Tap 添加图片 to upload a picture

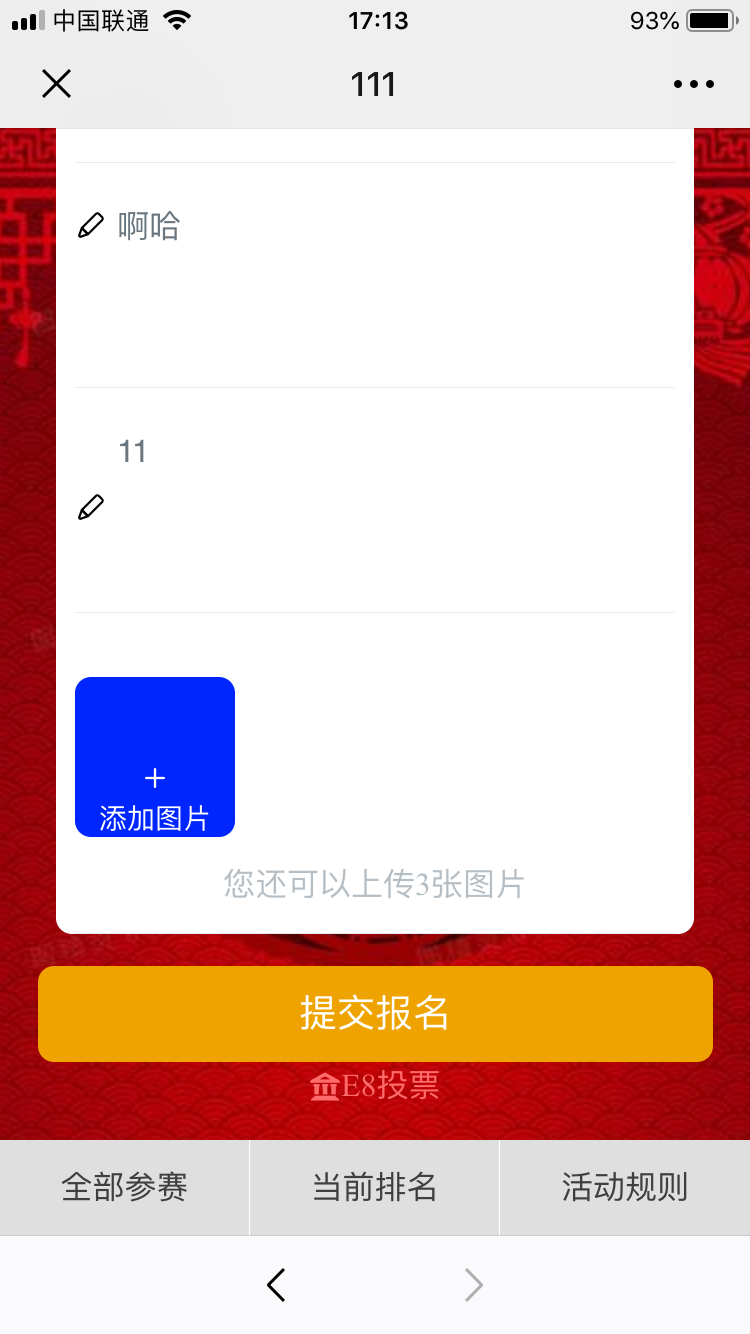155,757
